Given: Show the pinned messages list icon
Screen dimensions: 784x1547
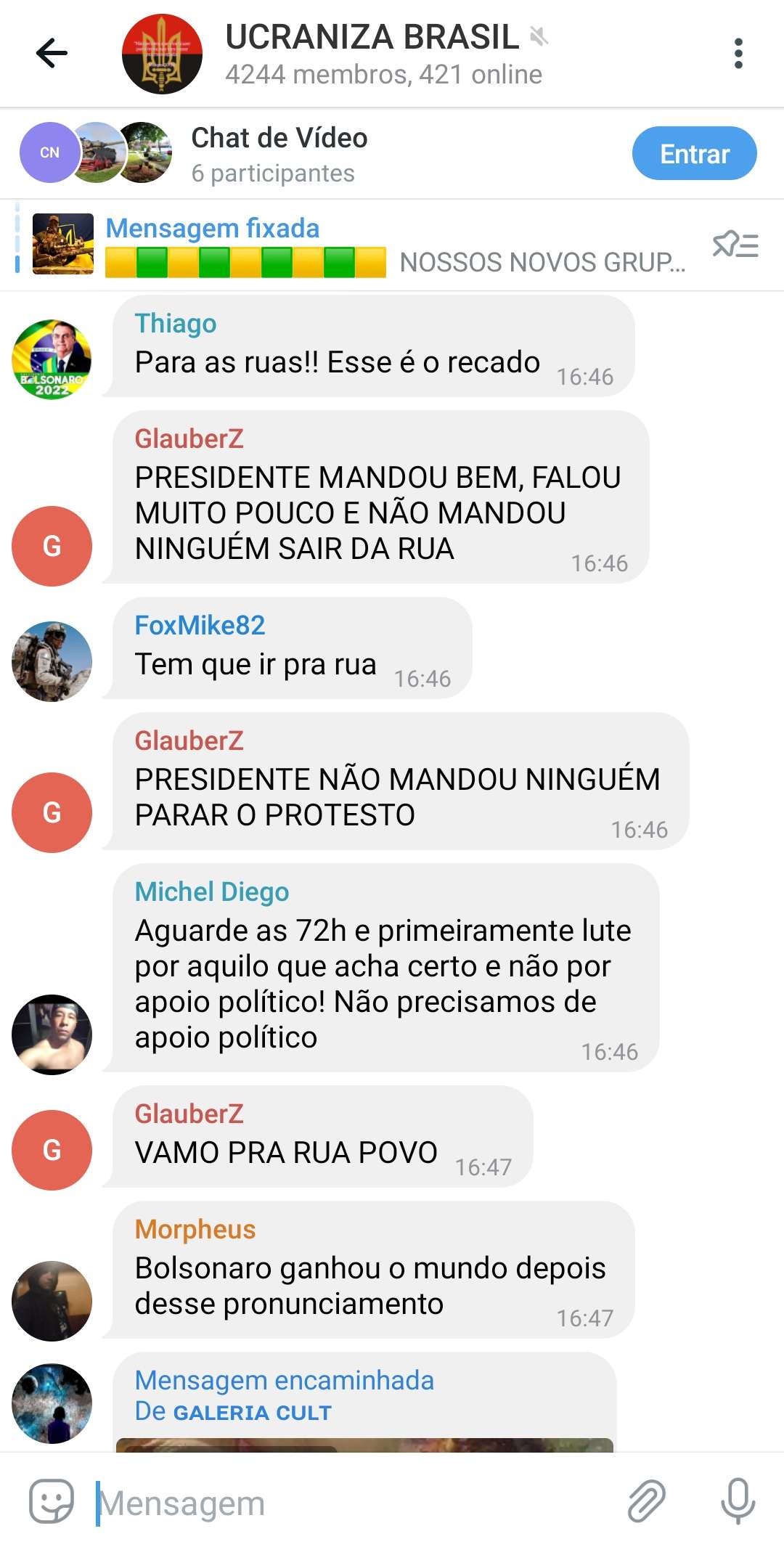Looking at the screenshot, I should [x=735, y=245].
